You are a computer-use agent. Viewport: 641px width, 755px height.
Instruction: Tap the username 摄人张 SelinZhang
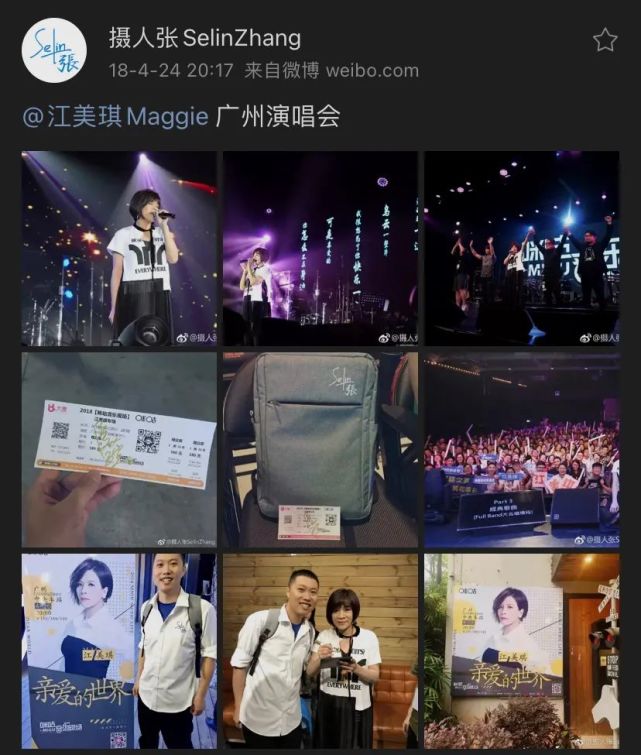[x=205, y=38]
